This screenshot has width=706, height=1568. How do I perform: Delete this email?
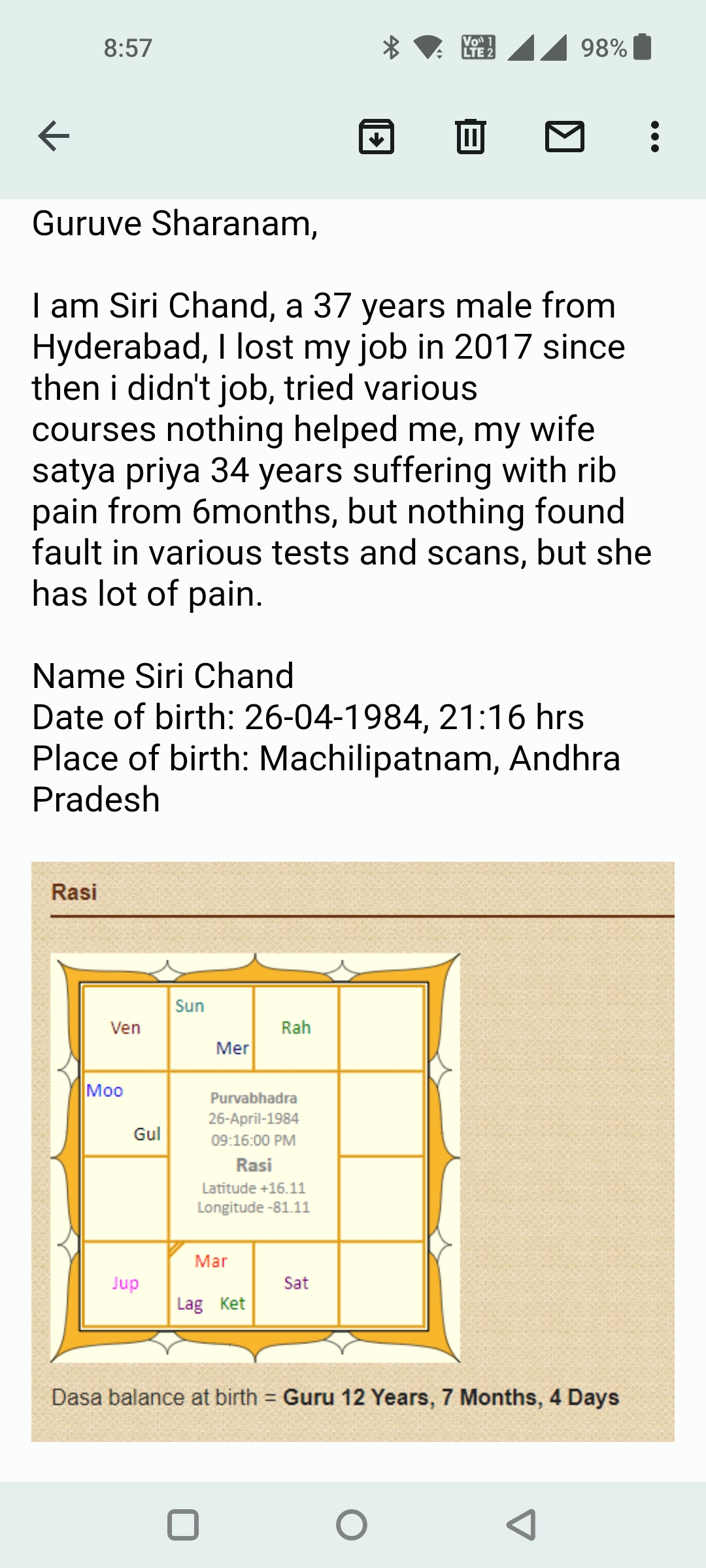[470, 137]
